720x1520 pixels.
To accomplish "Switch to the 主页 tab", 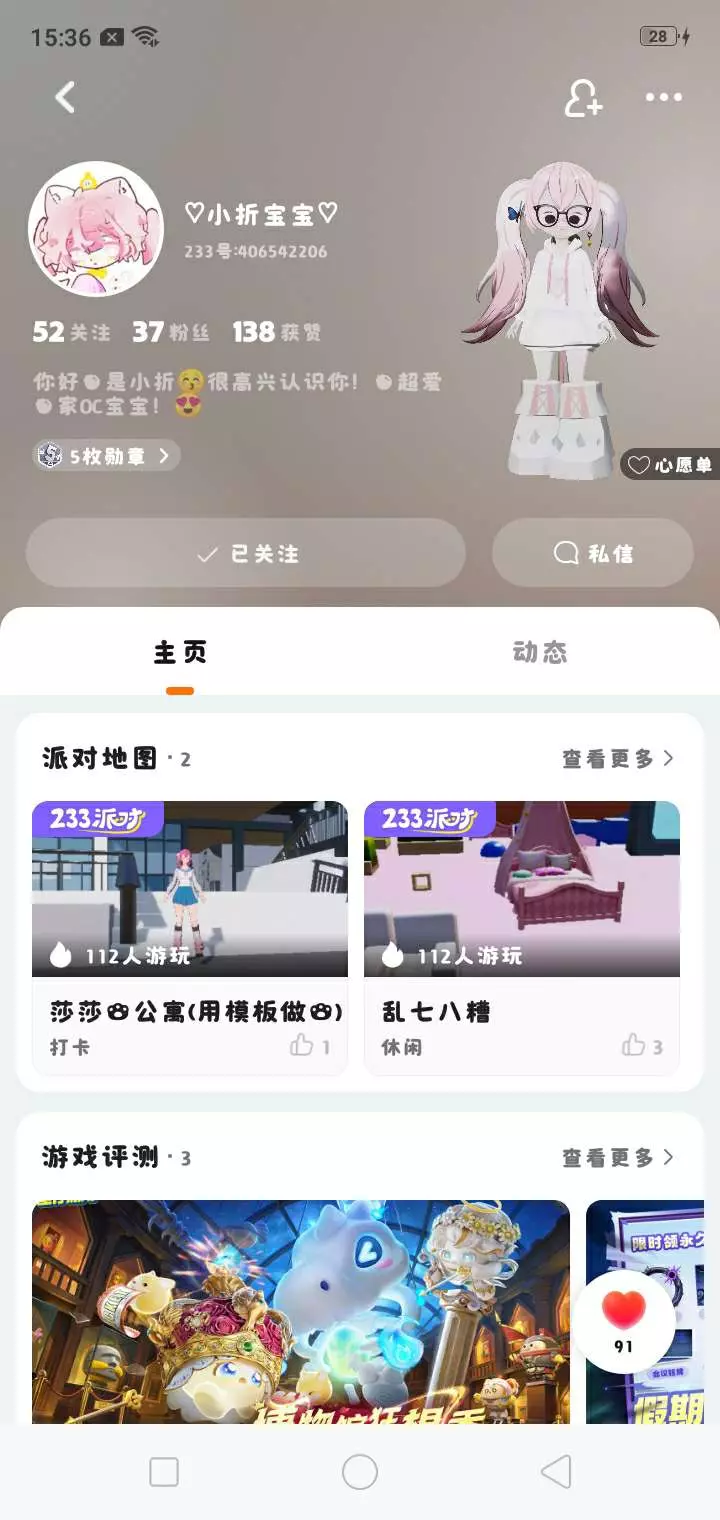I will [180, 652].
